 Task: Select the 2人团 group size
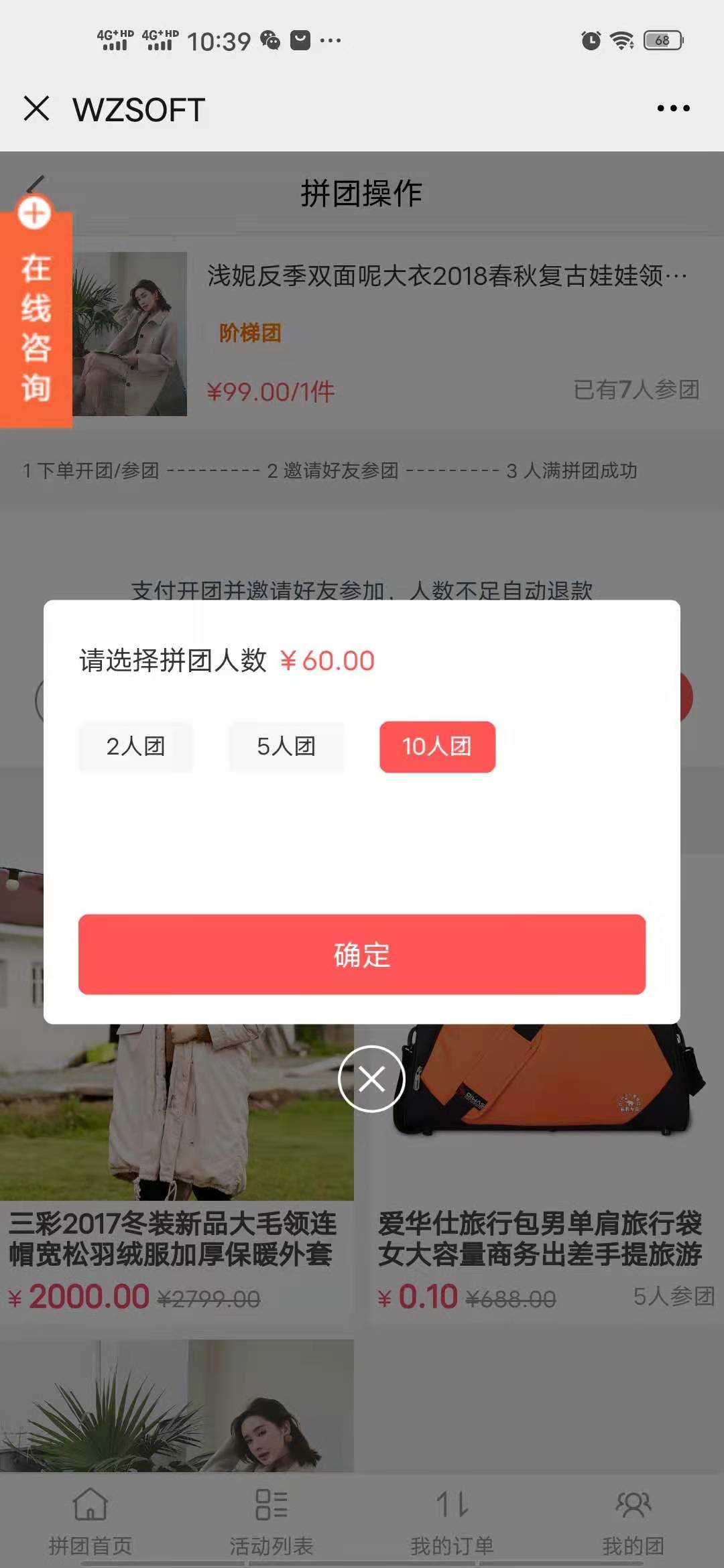(x=136, y=746)
